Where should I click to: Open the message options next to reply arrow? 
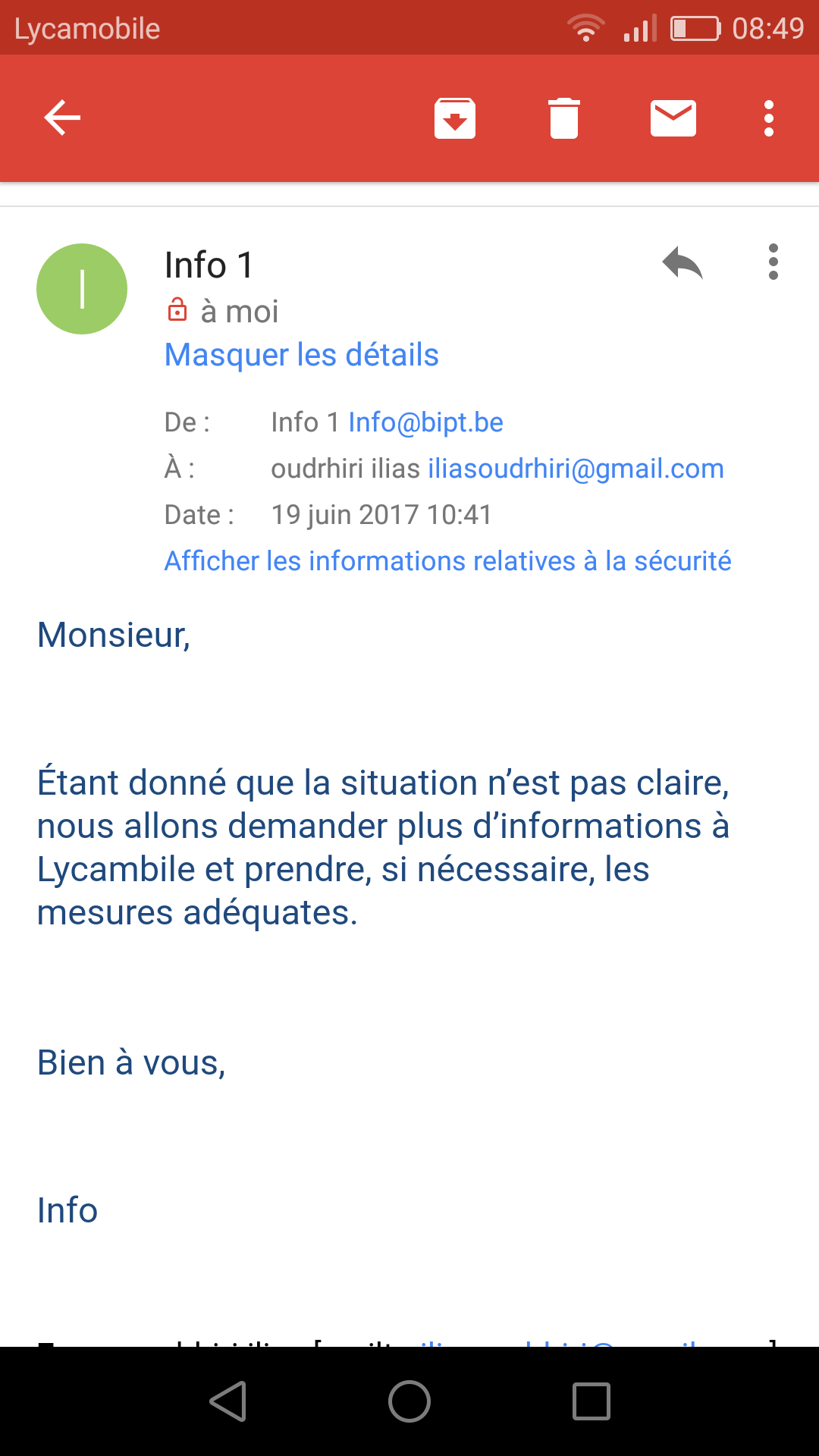tap(773, 262)
